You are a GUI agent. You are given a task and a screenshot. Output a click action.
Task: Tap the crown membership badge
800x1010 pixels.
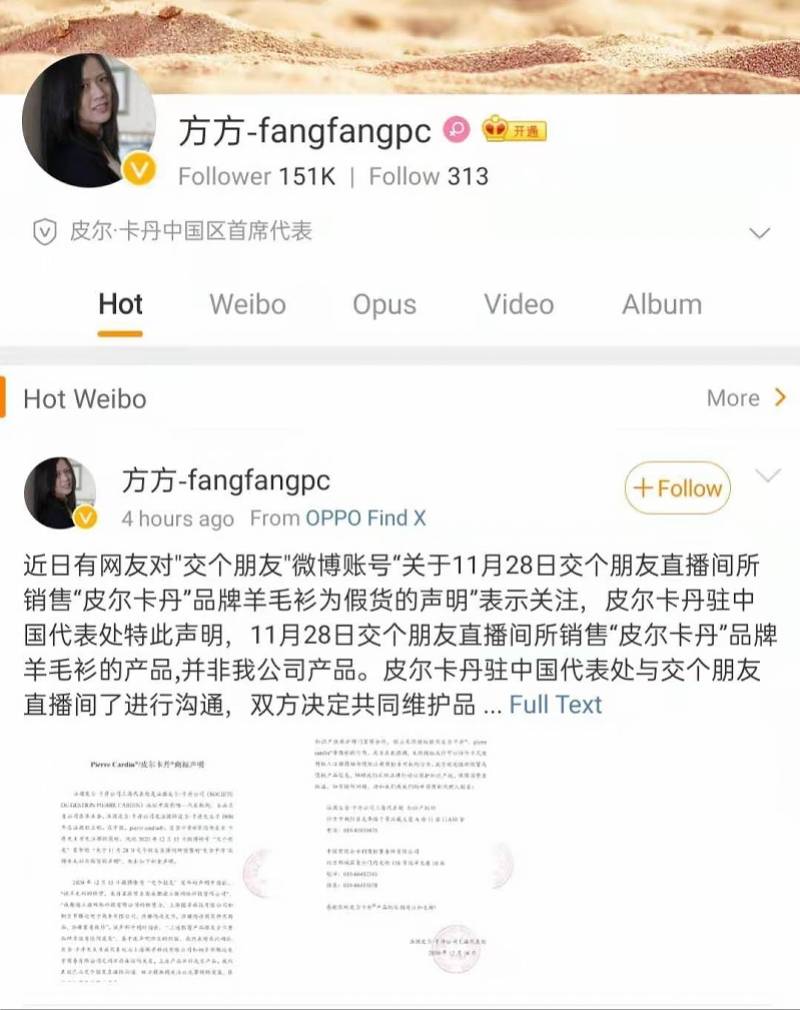[x=513, y=130]
